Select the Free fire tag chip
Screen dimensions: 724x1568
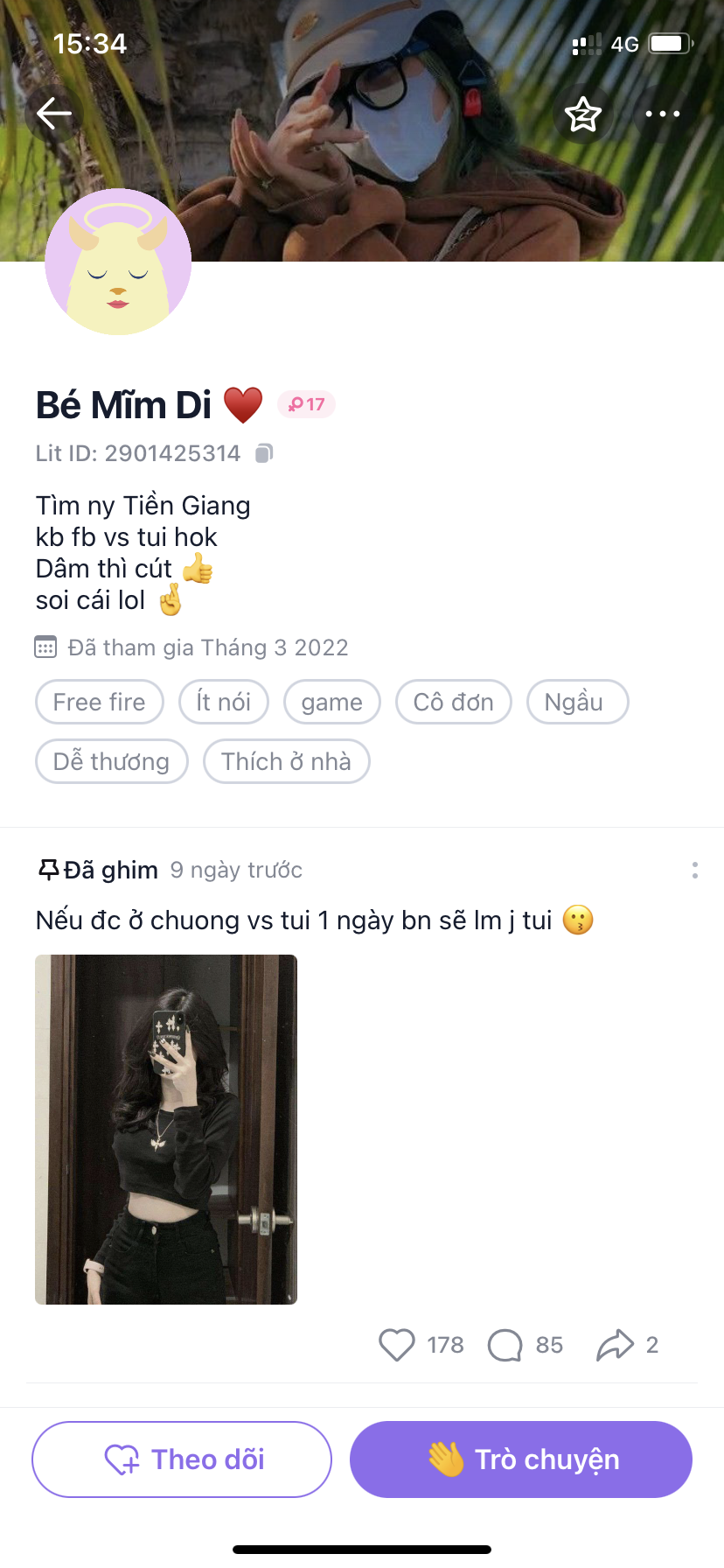pos(100,702)
